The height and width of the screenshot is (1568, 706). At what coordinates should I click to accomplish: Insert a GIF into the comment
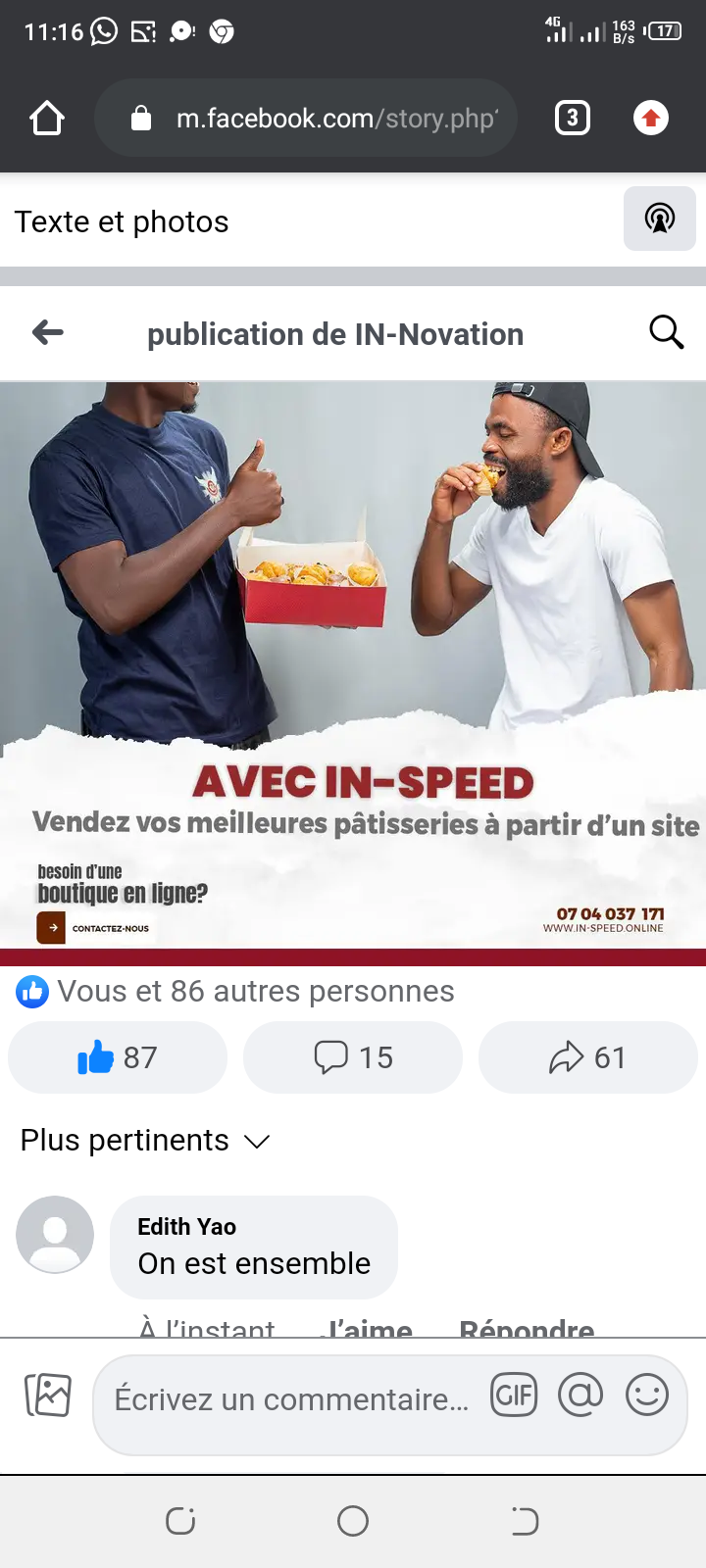coord(515,1396)
